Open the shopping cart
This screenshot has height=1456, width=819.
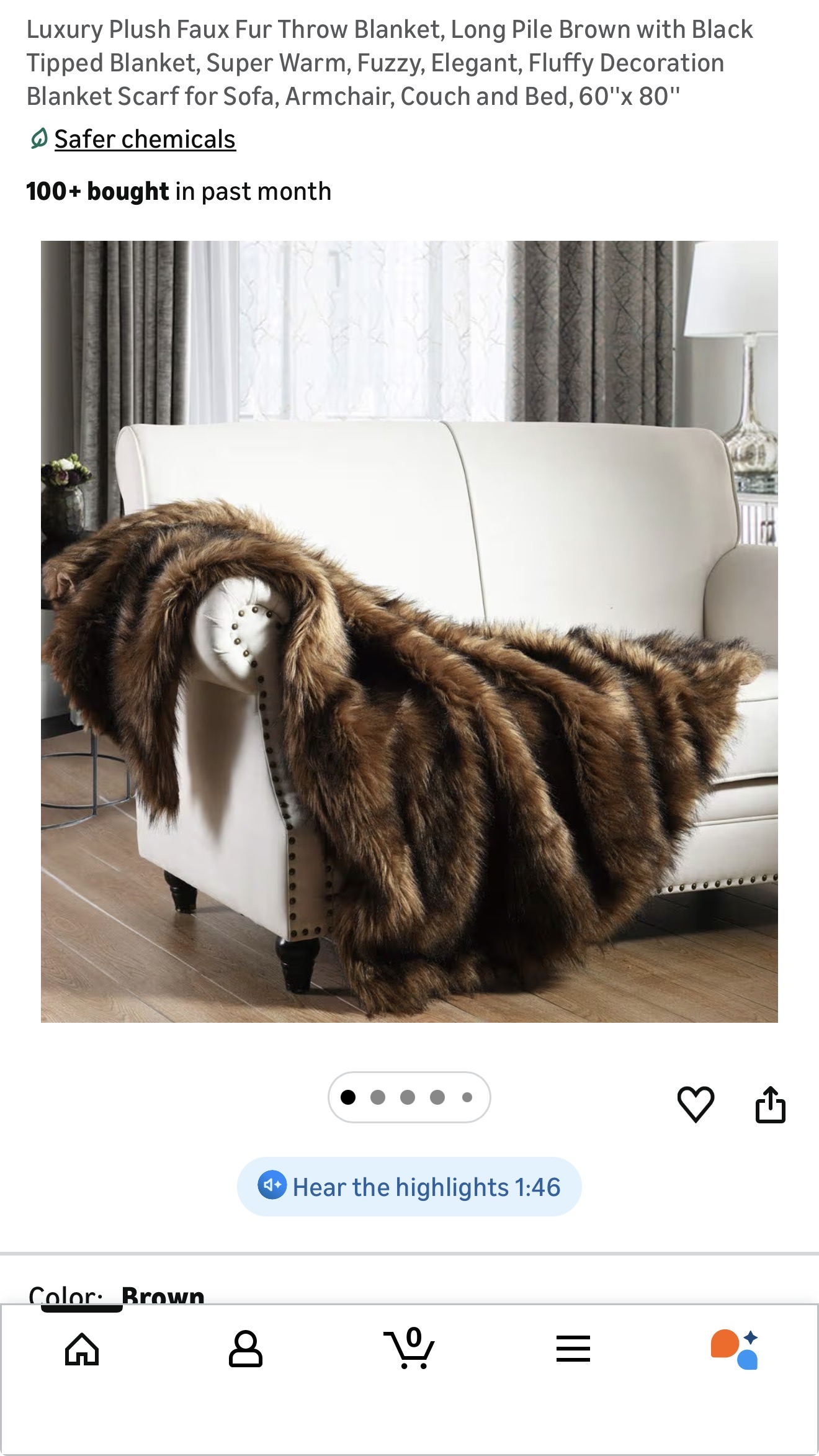point(409,1349)
